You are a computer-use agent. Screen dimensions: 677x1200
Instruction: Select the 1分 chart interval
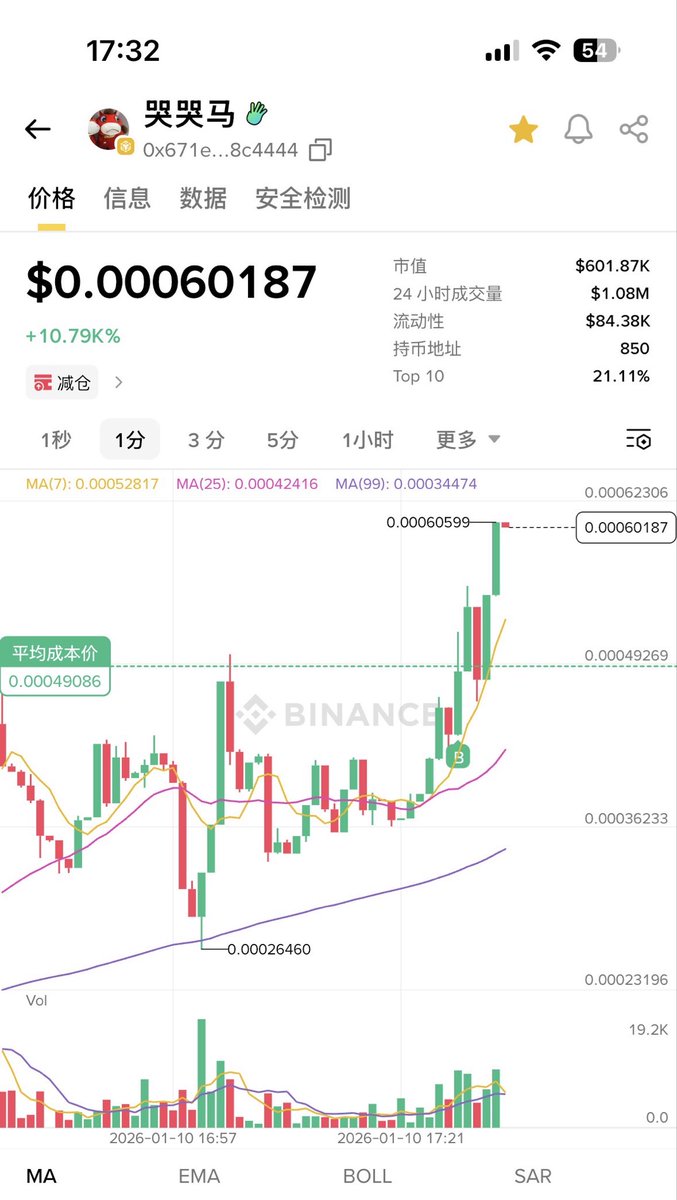[x=130, y=440]
